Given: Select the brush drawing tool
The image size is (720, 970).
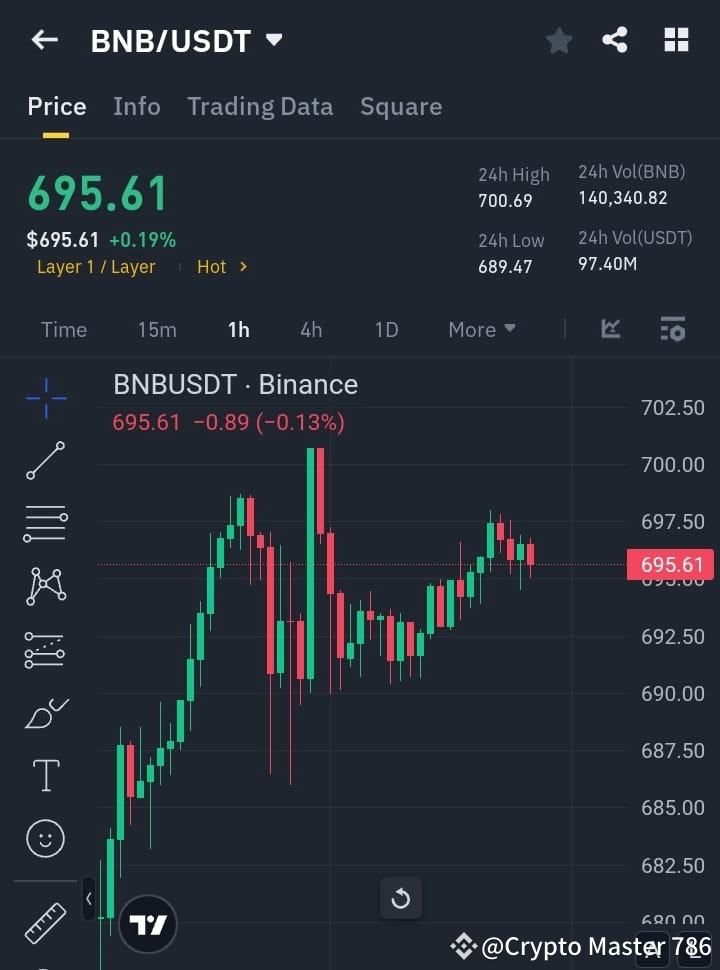Looking at the screenshot, I should click(45, 713).
